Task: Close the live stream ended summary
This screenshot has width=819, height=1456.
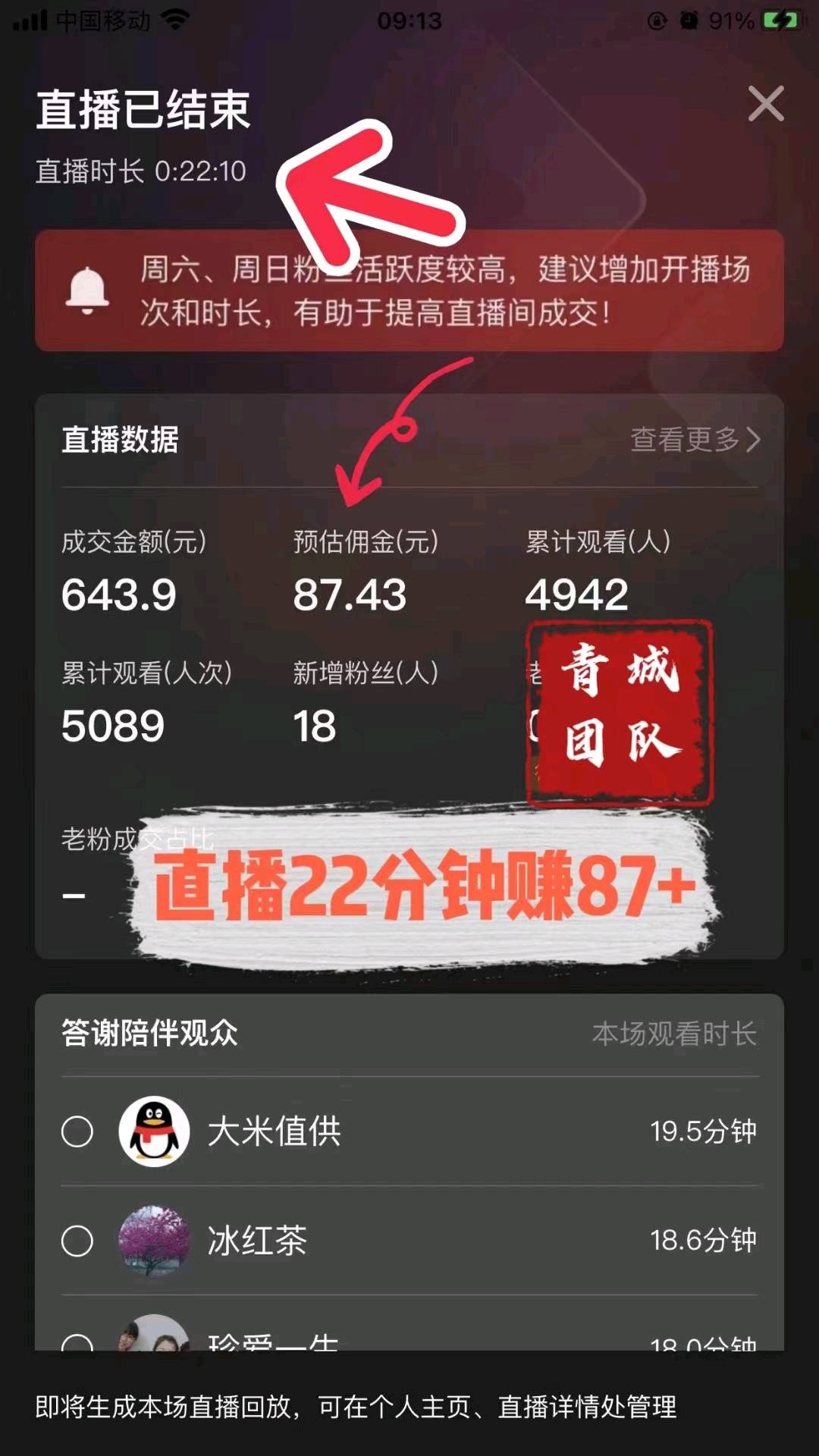Action: click(x=765, y=104)
